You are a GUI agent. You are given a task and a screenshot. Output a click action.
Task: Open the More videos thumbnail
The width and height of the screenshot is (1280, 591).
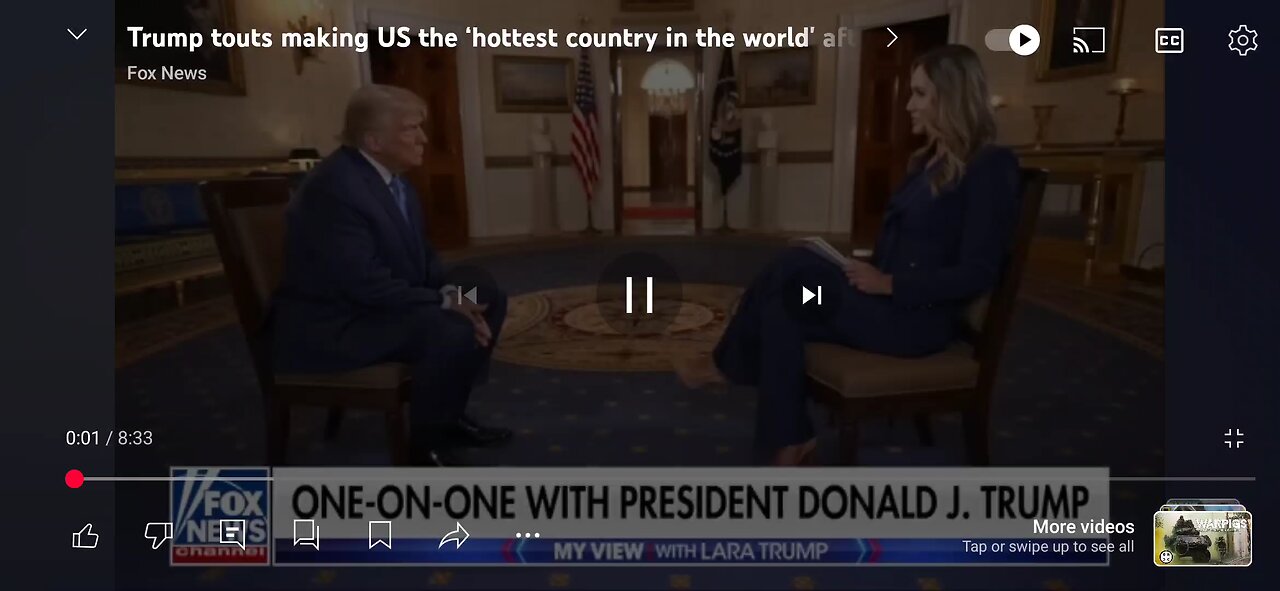point(1203,537)
